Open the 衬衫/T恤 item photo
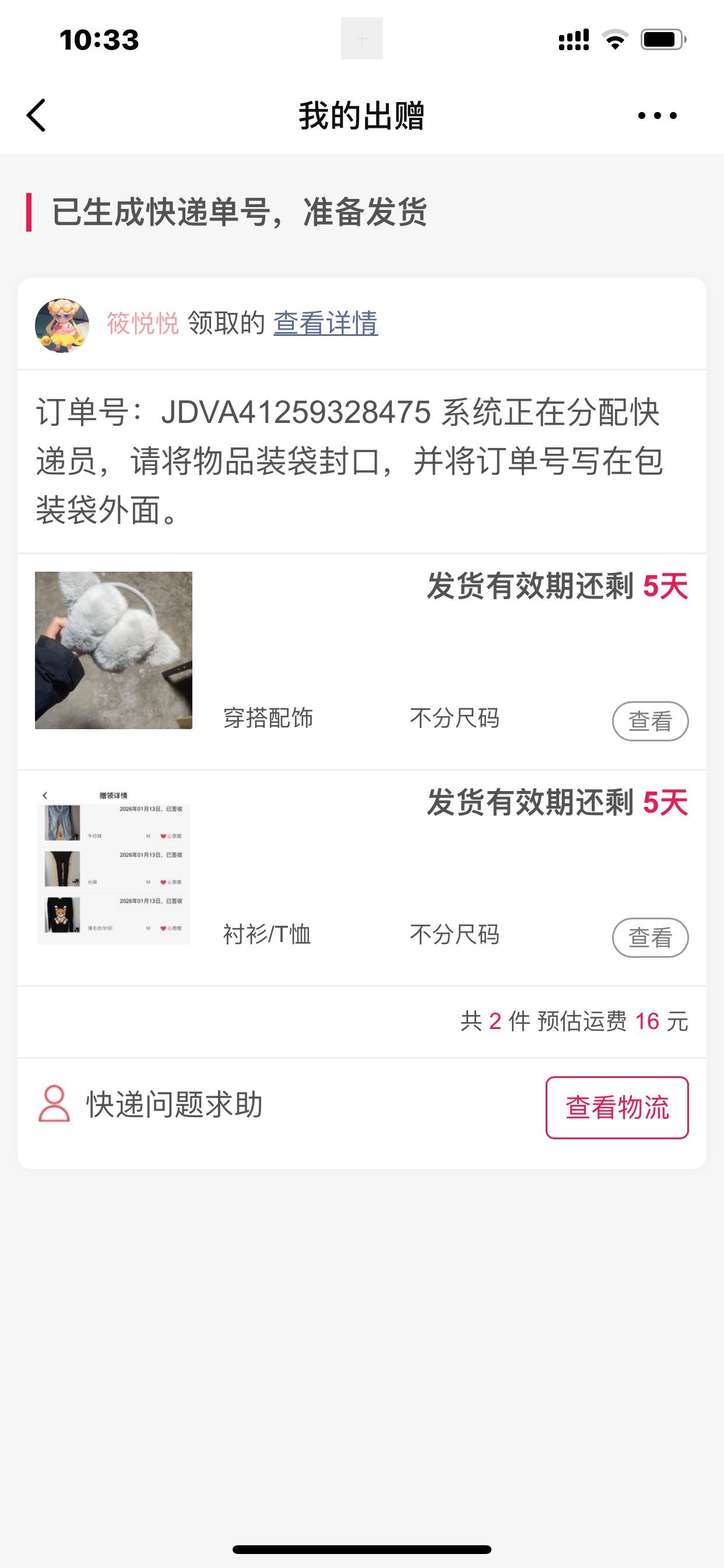This screenshot has width=724, height=1568. pyautogui.click(x=114, y=866)
